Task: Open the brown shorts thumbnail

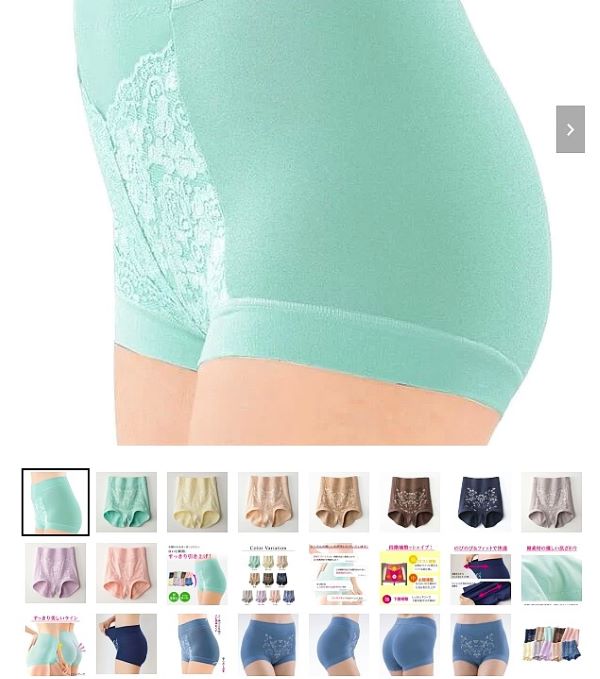Action: pos(409,502)
